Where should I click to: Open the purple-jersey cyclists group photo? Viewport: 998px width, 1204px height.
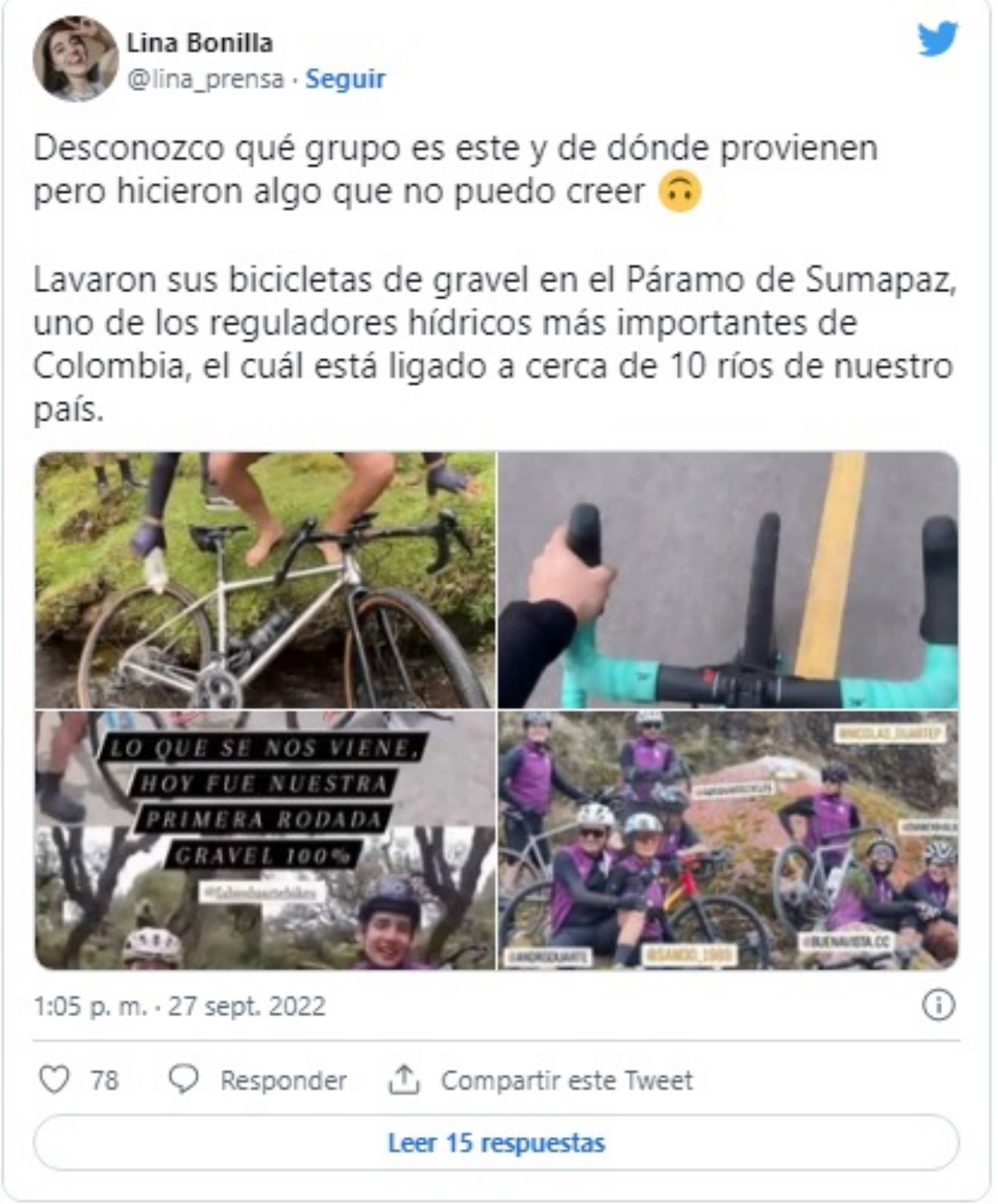click(x=727, y=840)
